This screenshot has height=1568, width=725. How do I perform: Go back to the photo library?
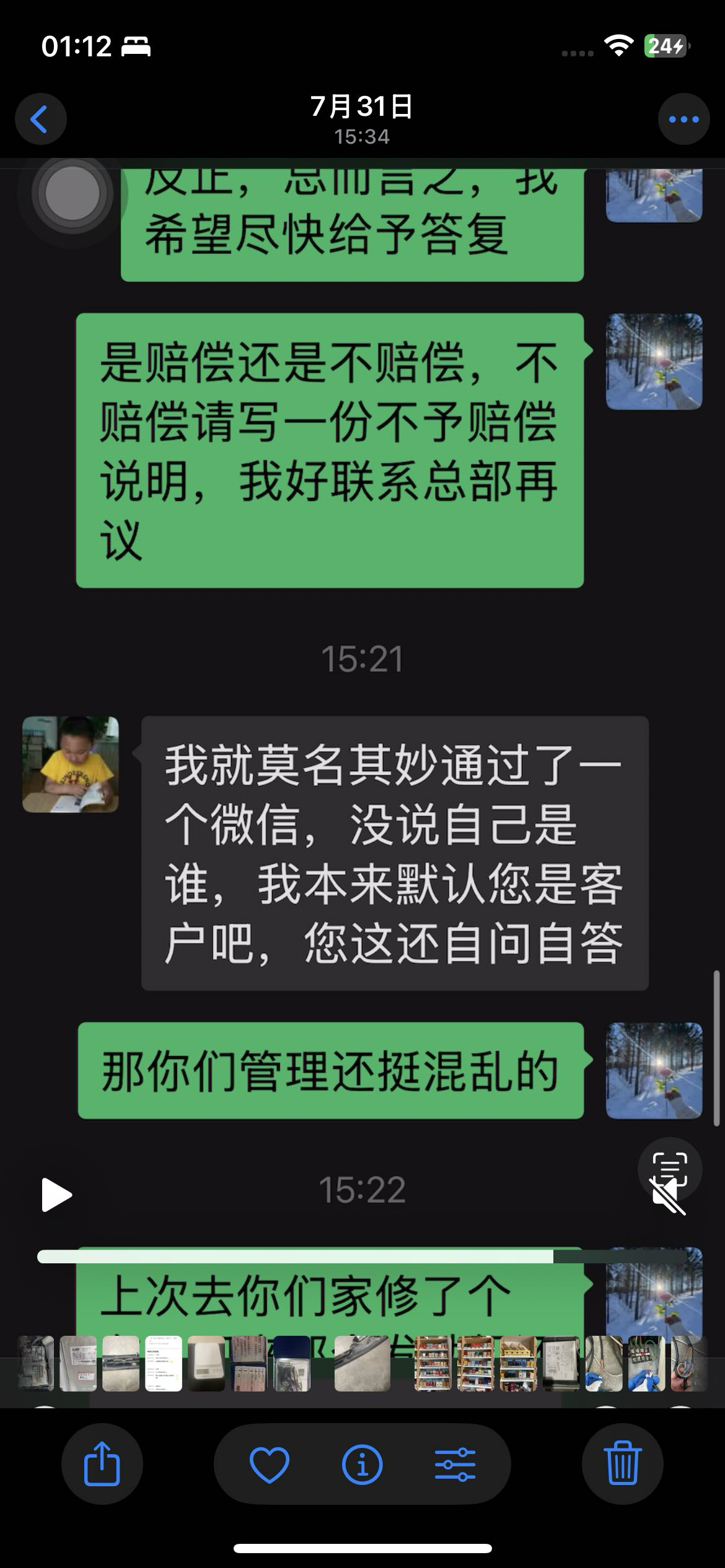(x=40, y=119)
